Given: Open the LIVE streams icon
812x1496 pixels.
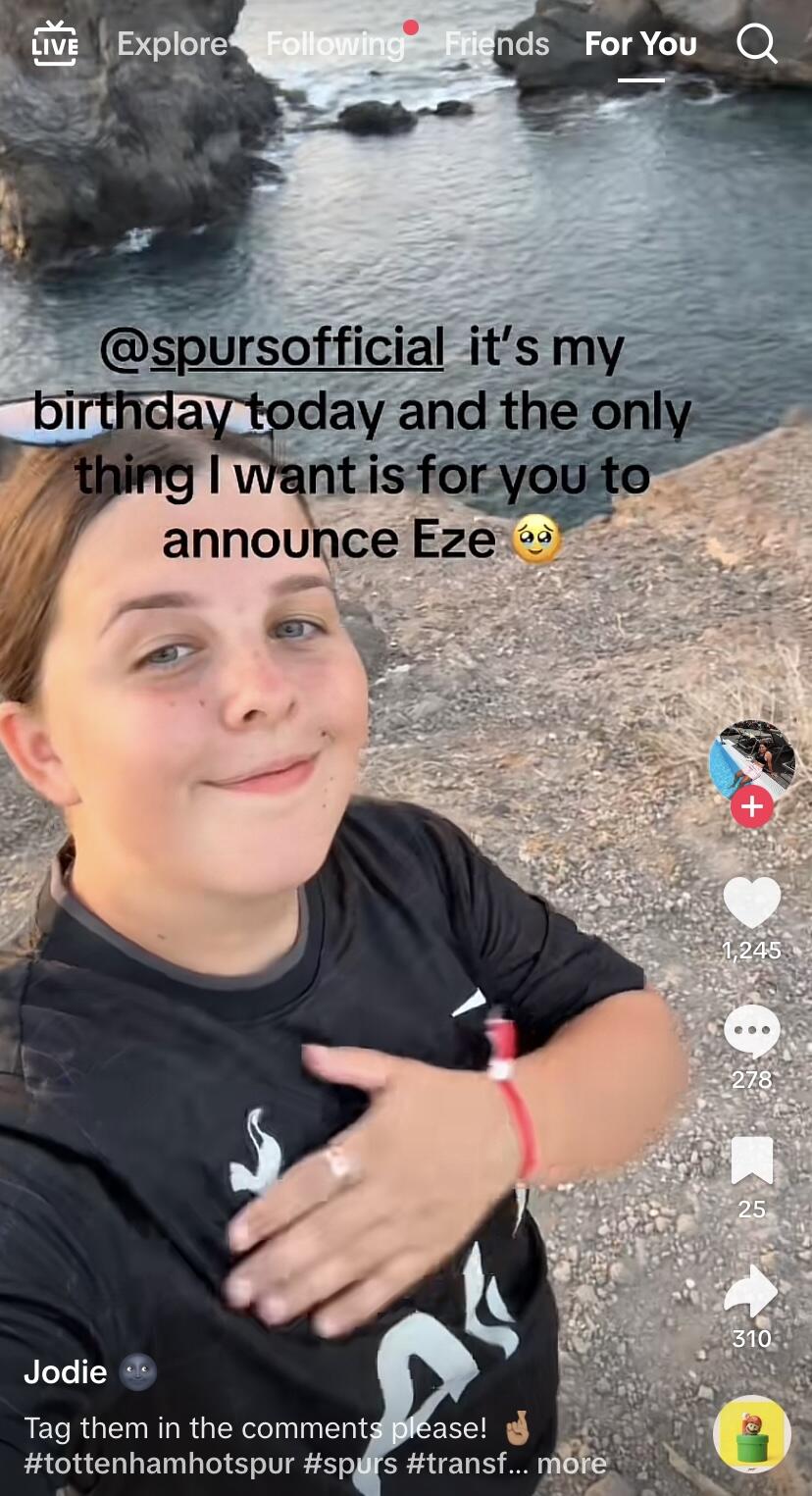Looking at the screenshot, I should [54, 44].
